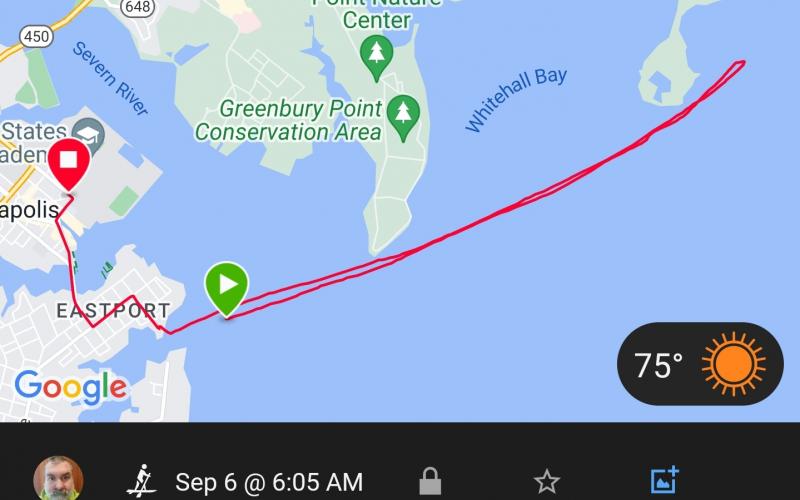Open the user profile avatar
The width and height of the screenshot is (800, 500).
click(58, 480)
